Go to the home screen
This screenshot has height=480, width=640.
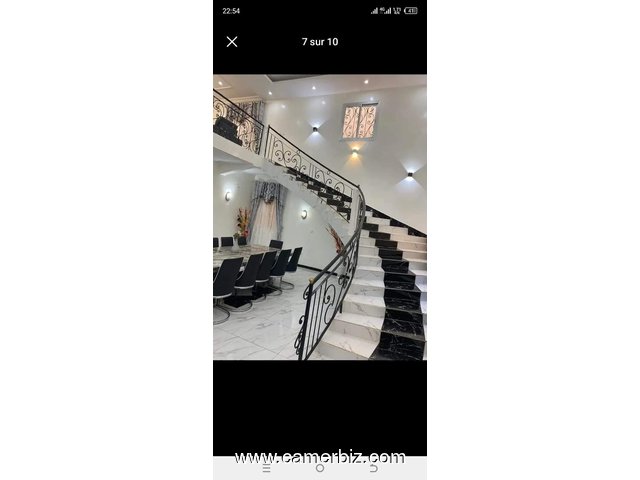(320, 468)
